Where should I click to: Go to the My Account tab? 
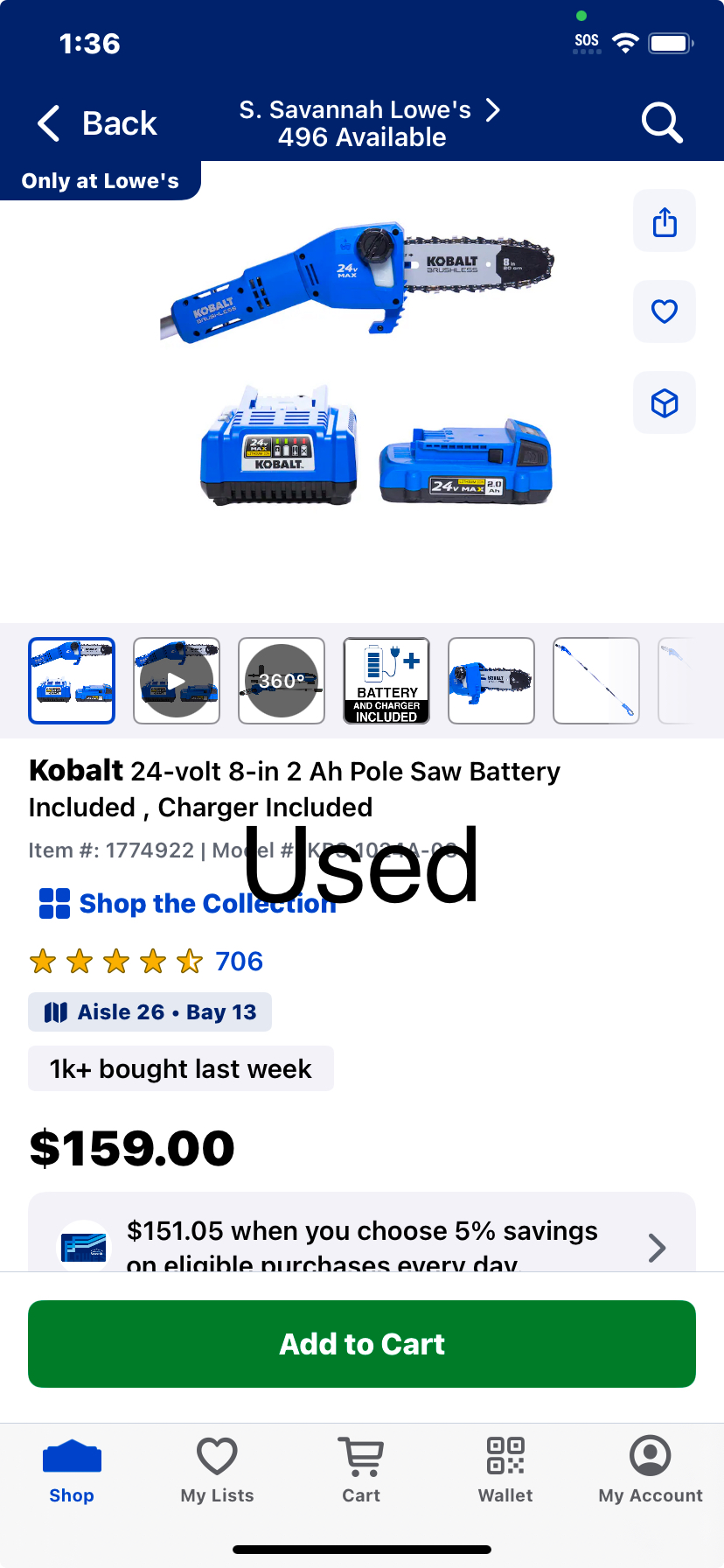651,1470
